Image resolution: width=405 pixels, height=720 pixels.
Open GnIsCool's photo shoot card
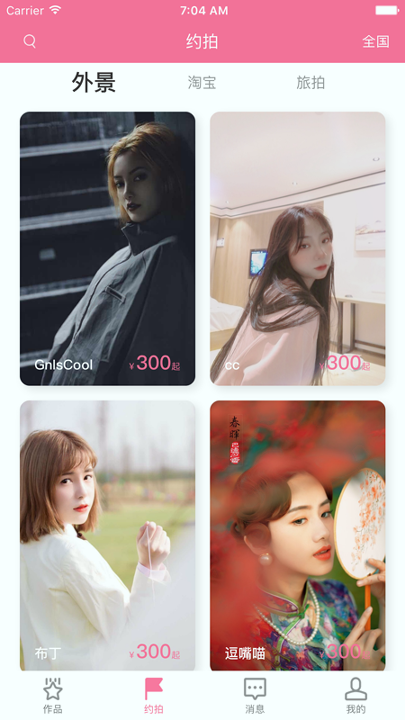(107, 248)
